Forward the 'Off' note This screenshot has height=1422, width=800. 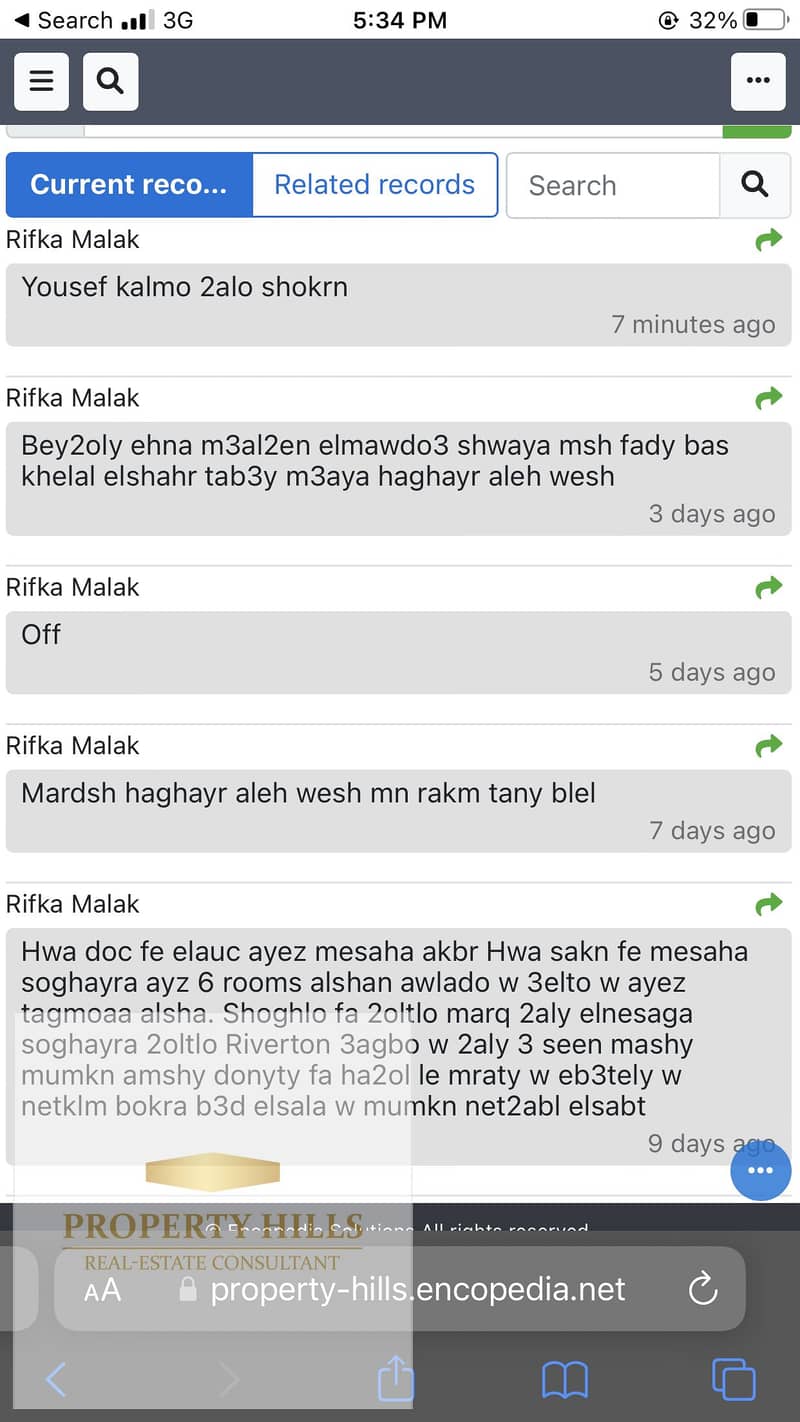pyautogui.click(x=769, y=588)
